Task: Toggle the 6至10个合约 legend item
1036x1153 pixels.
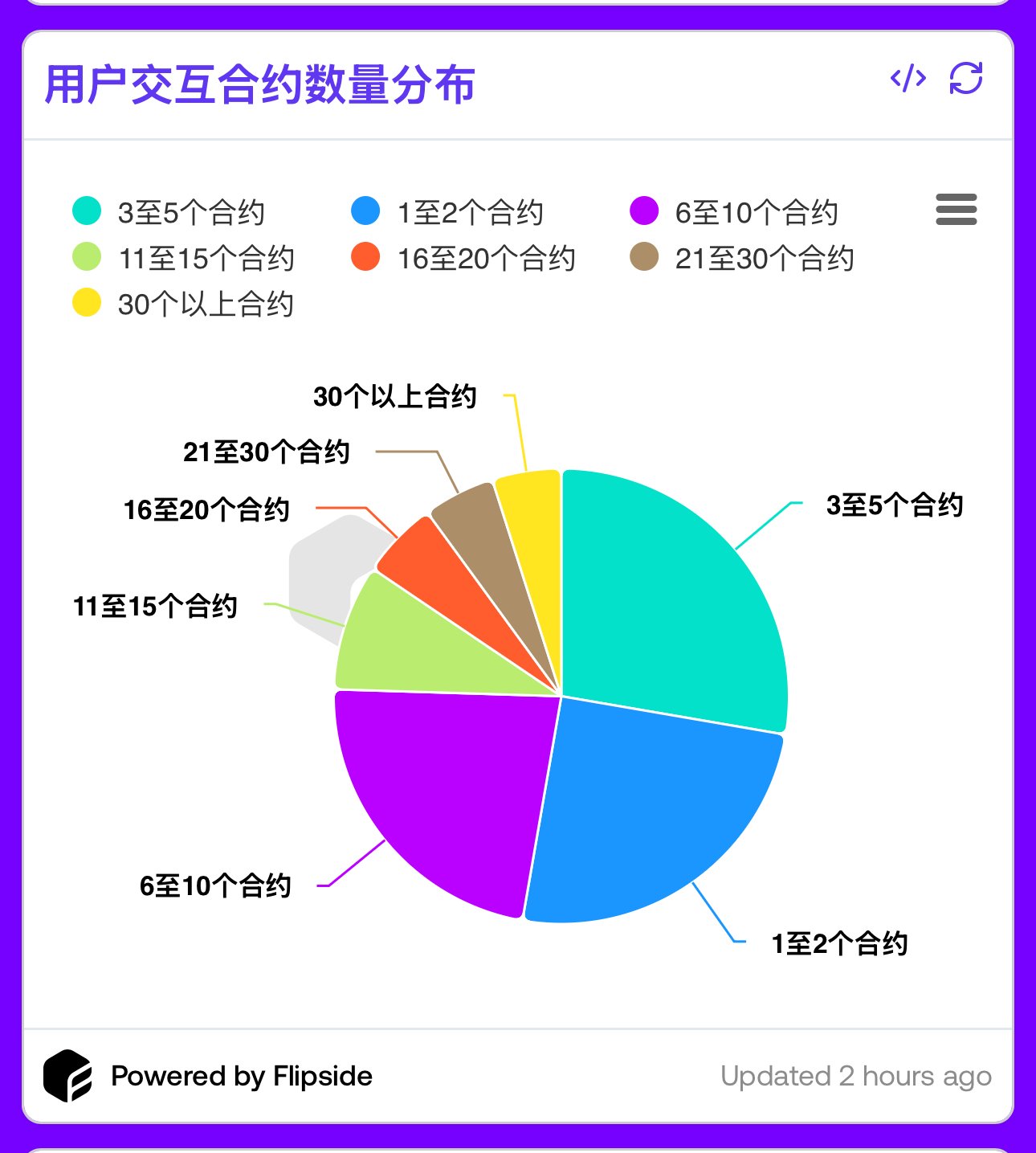Action: [735, 212]
